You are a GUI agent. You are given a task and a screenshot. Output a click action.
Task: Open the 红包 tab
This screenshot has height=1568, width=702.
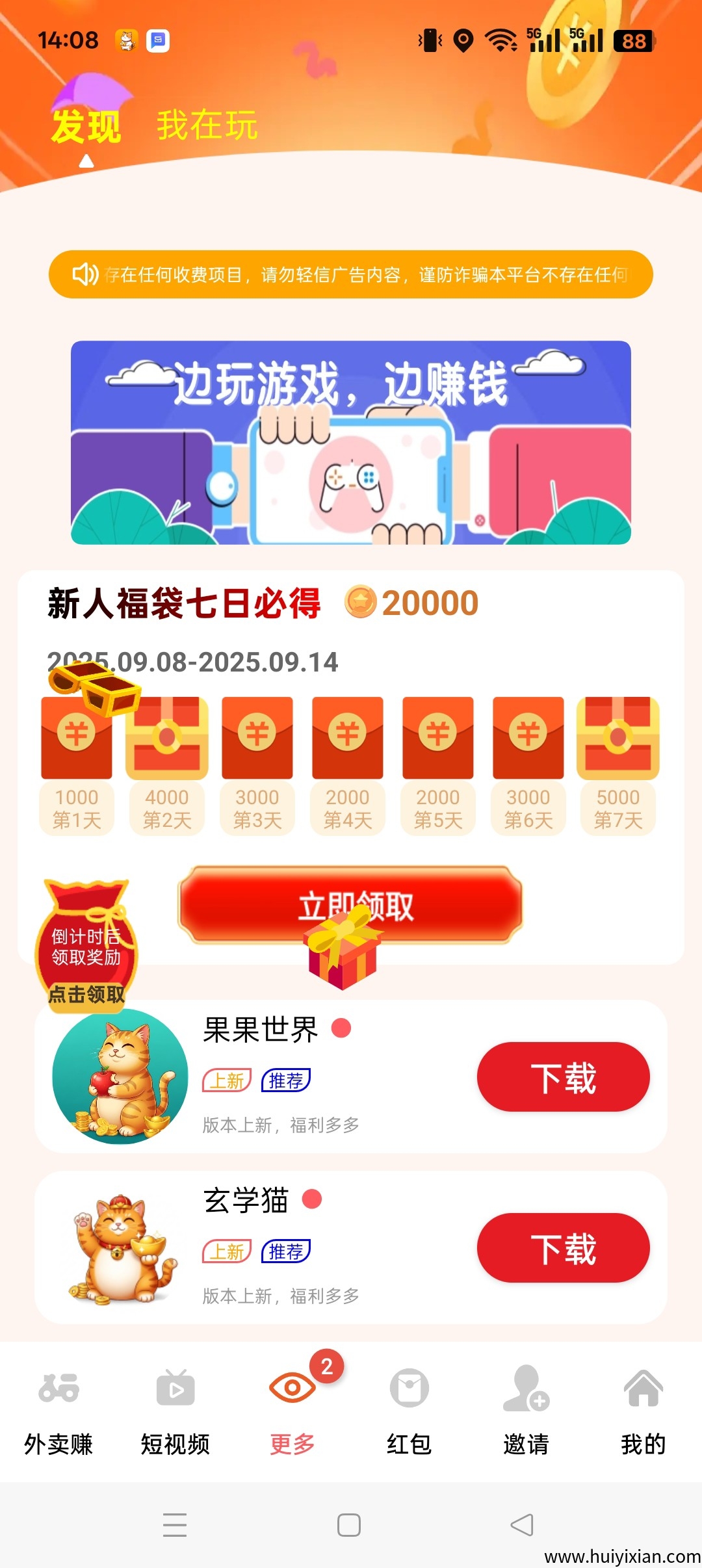(x=409, y=1409)
